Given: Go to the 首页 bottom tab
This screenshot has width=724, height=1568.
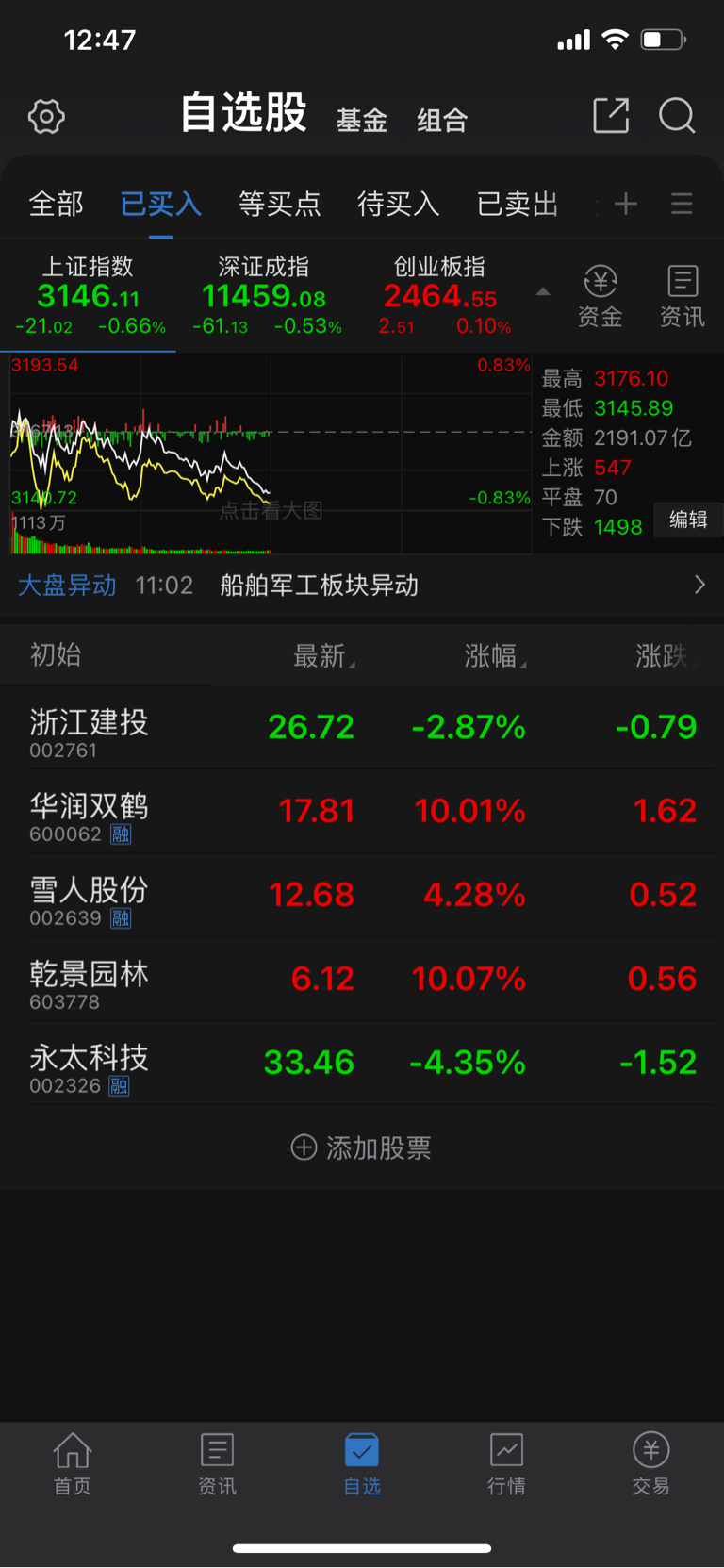Looking at the screenshot, I should tap(73, 1463).
